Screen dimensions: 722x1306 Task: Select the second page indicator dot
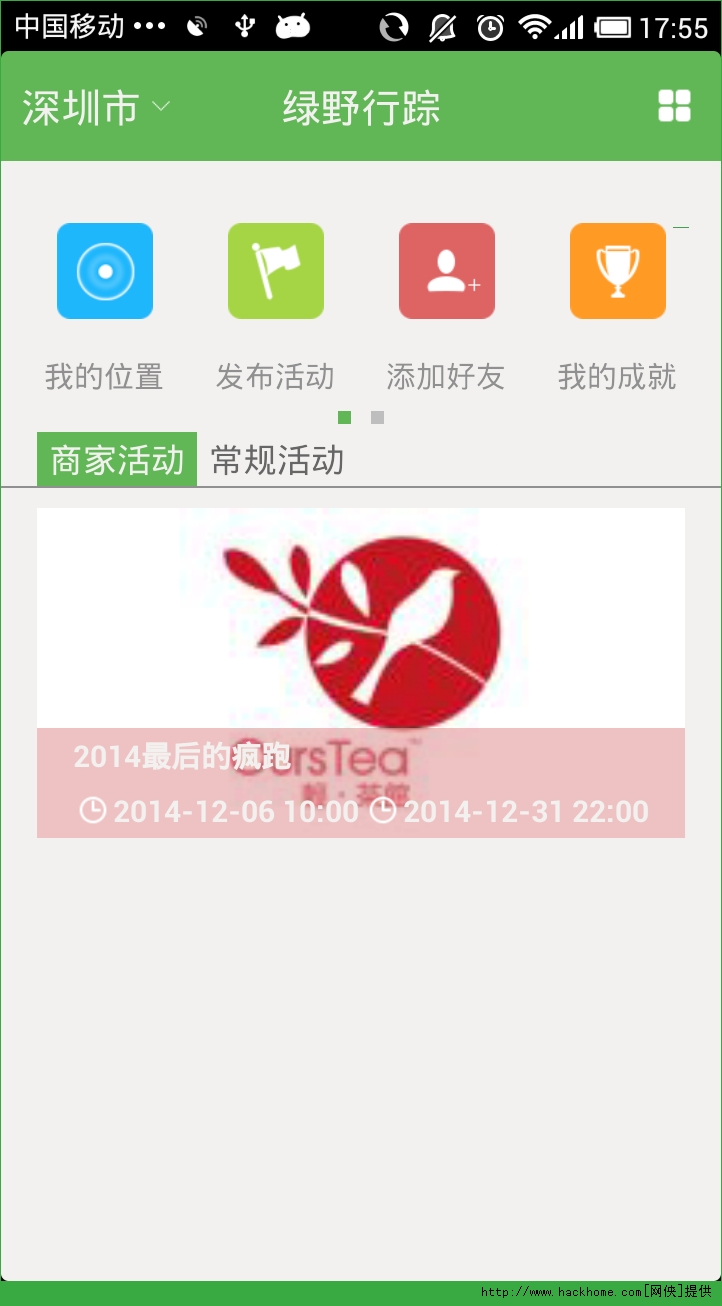pos(377,417)
